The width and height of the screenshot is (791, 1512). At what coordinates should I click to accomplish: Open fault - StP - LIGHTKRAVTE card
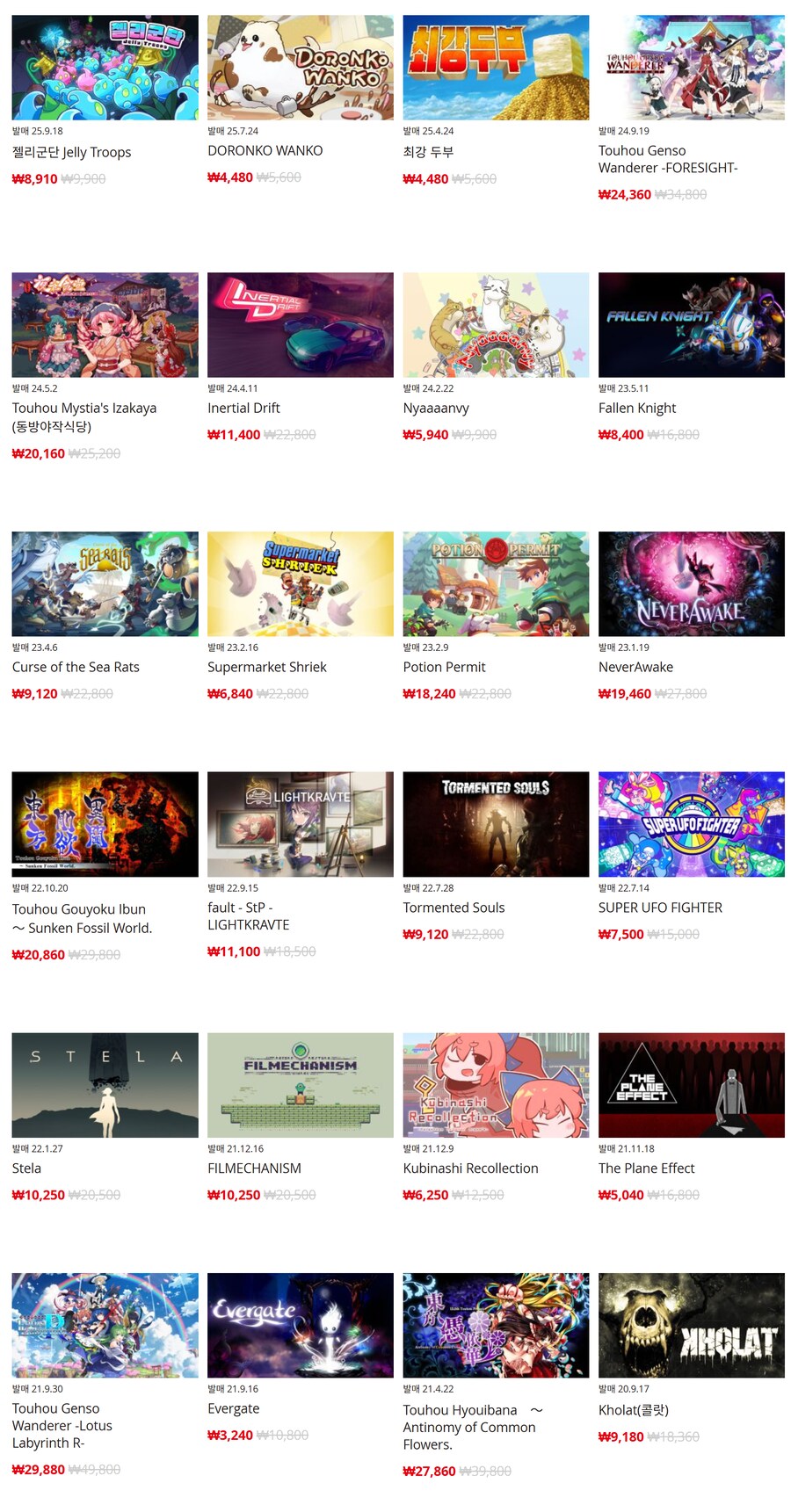300,824
